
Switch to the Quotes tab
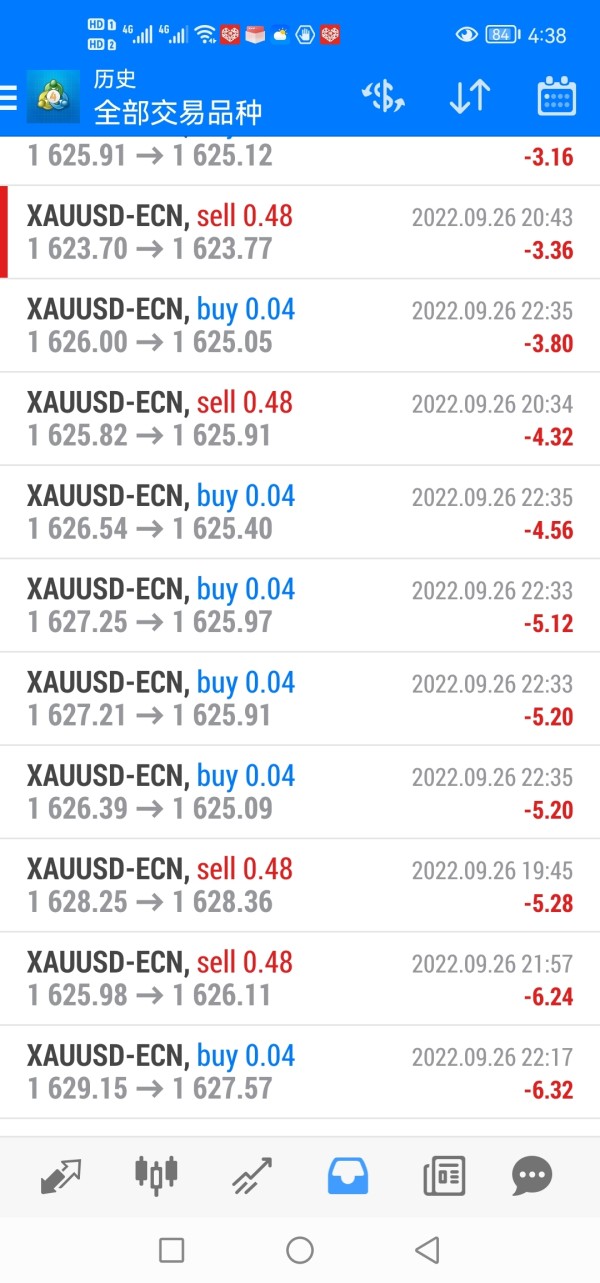61,1176
